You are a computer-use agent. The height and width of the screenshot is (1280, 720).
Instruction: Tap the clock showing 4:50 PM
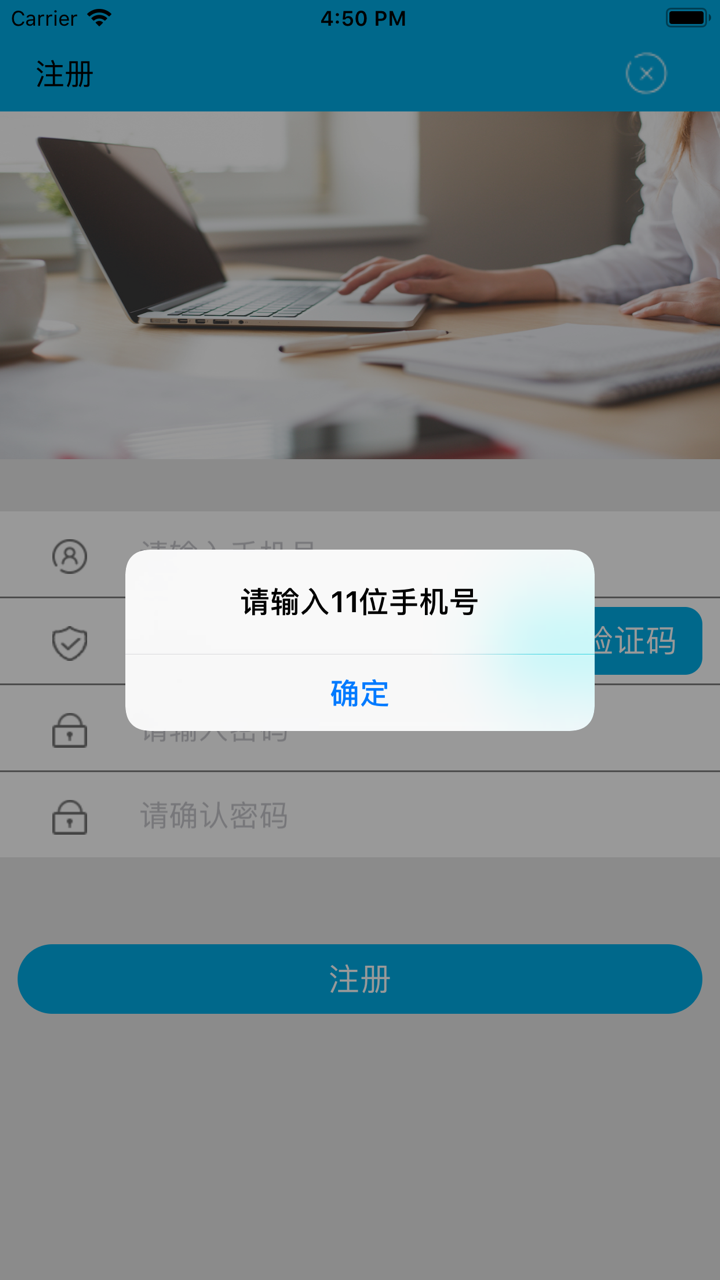(360, 17)
